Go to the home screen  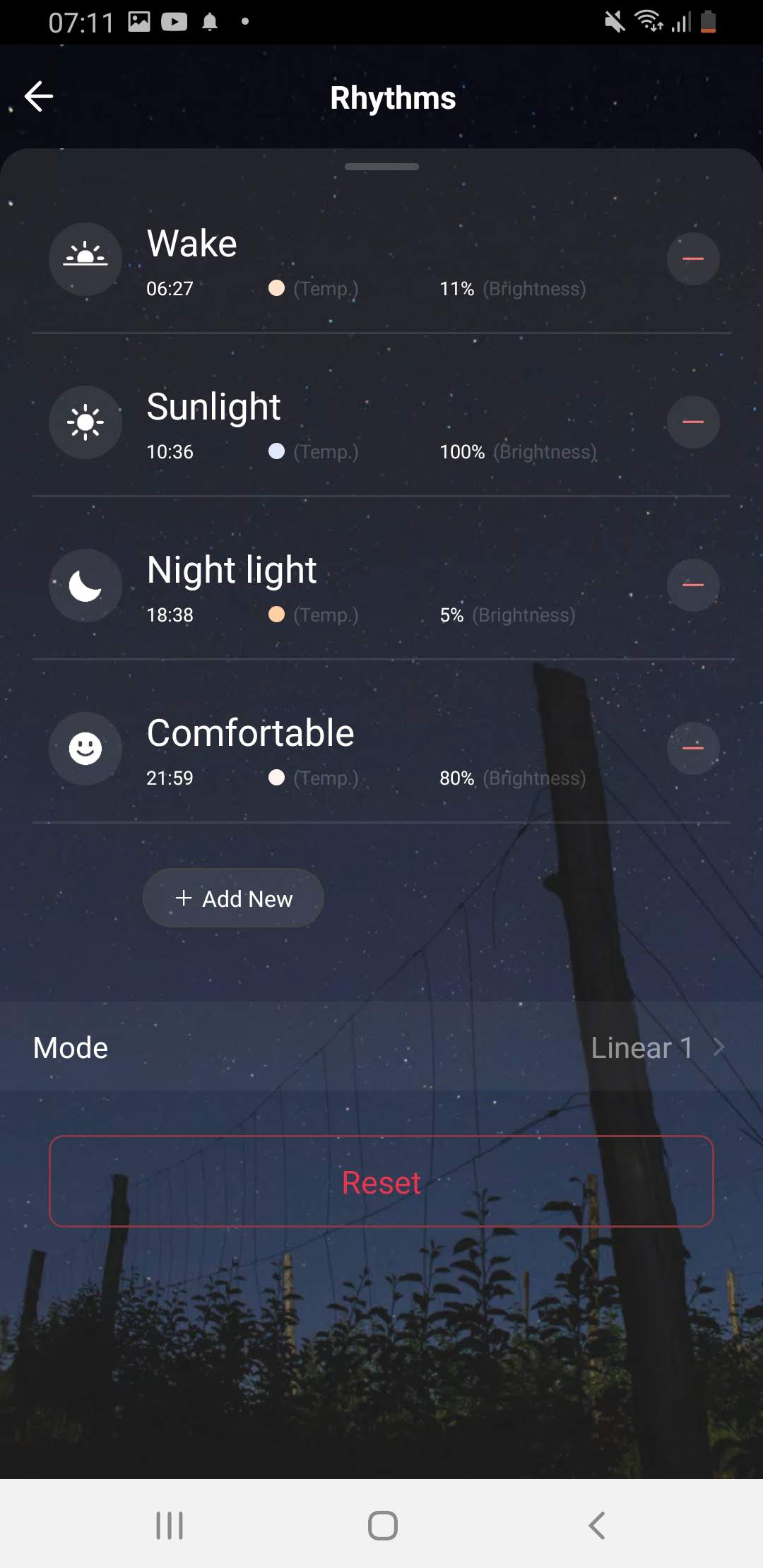382,1526
